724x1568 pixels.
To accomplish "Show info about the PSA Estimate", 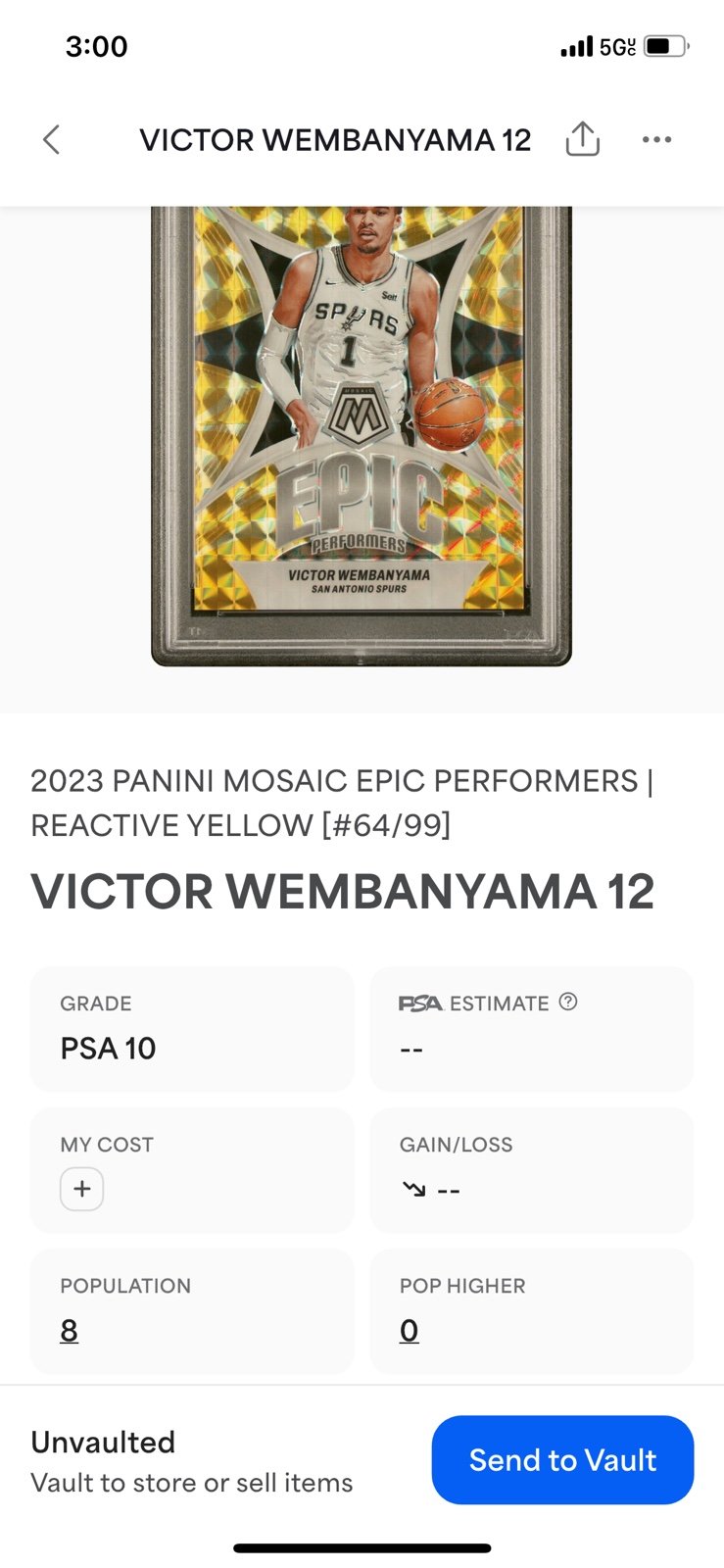I will pyautogui.click(x=568, y=1002).
